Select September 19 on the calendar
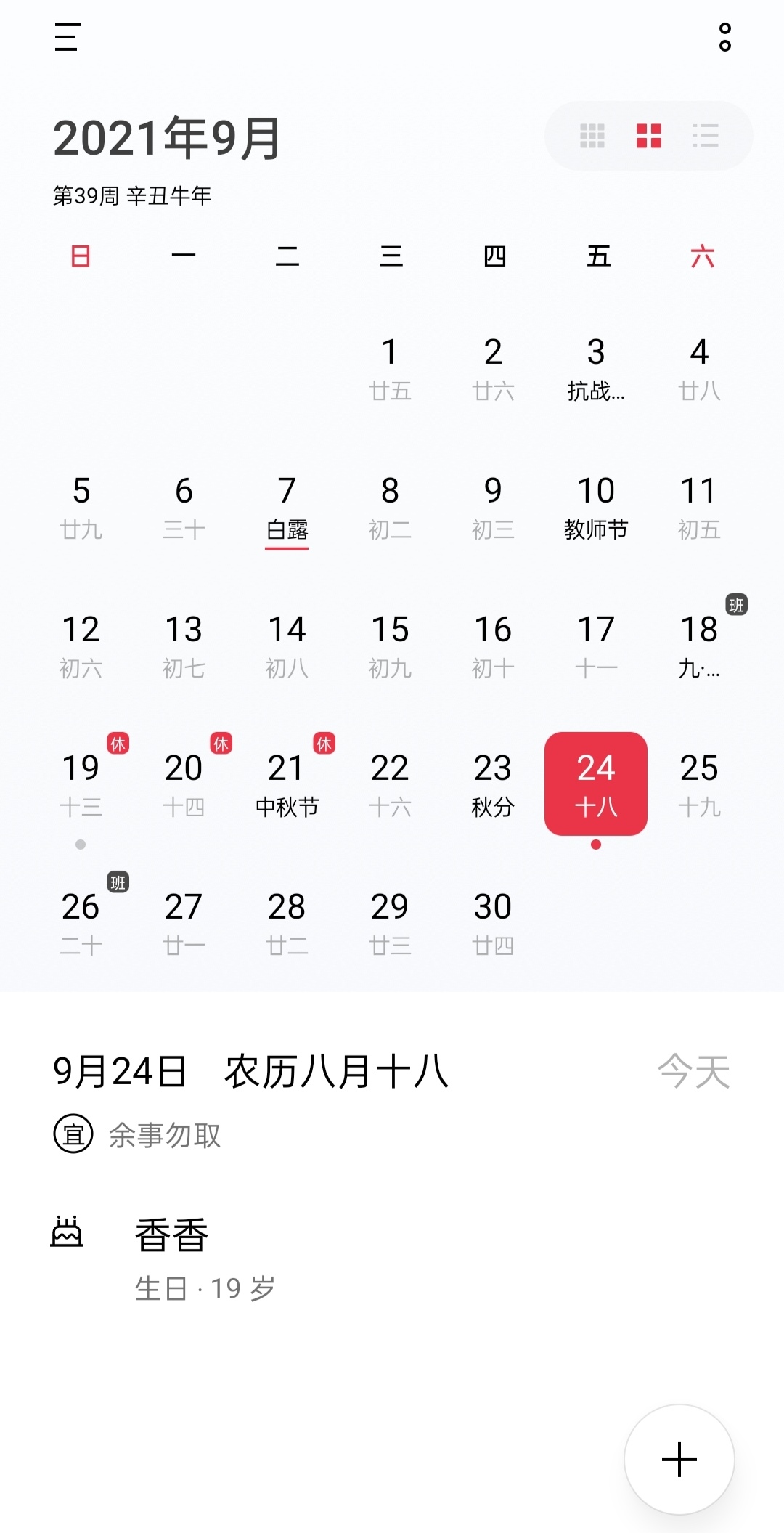Screen dimensions: 784x1533 pos(81,784)
